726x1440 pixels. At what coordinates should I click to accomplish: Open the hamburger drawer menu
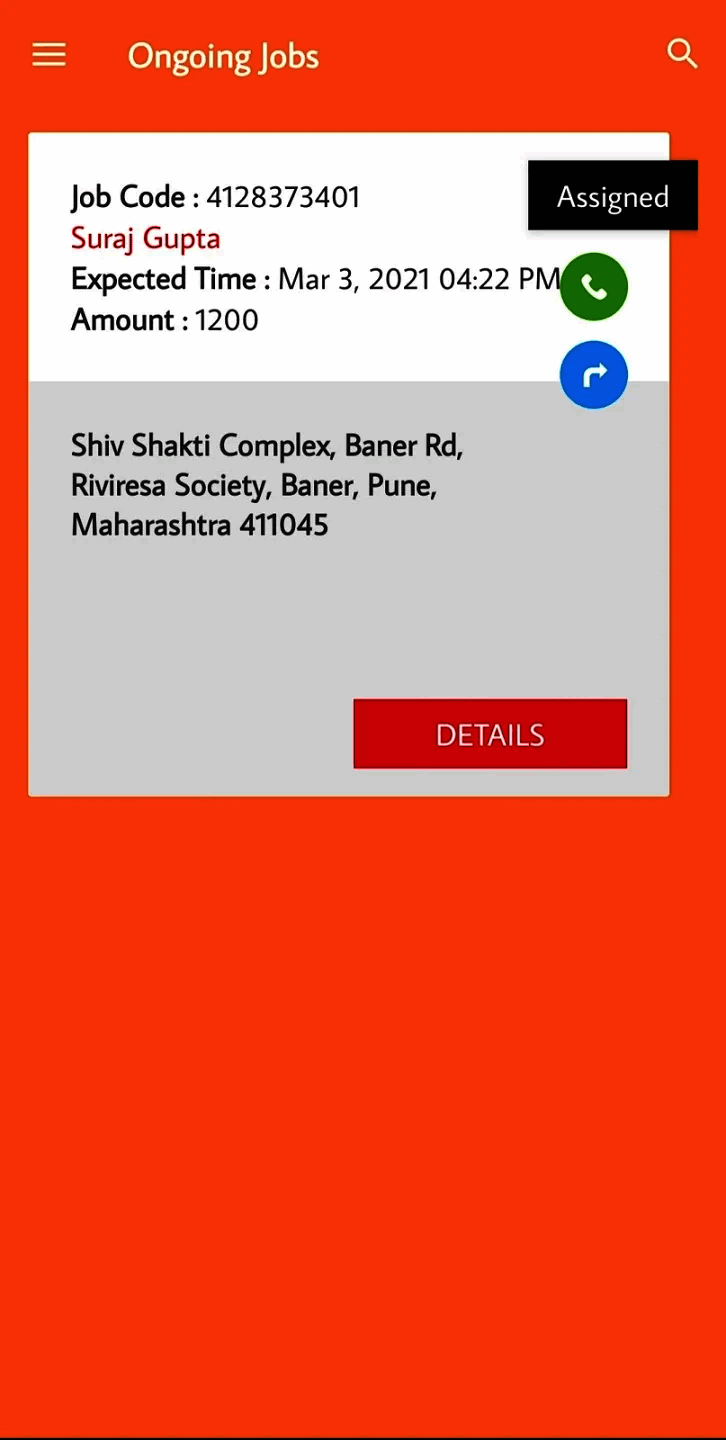pos(49,55)
